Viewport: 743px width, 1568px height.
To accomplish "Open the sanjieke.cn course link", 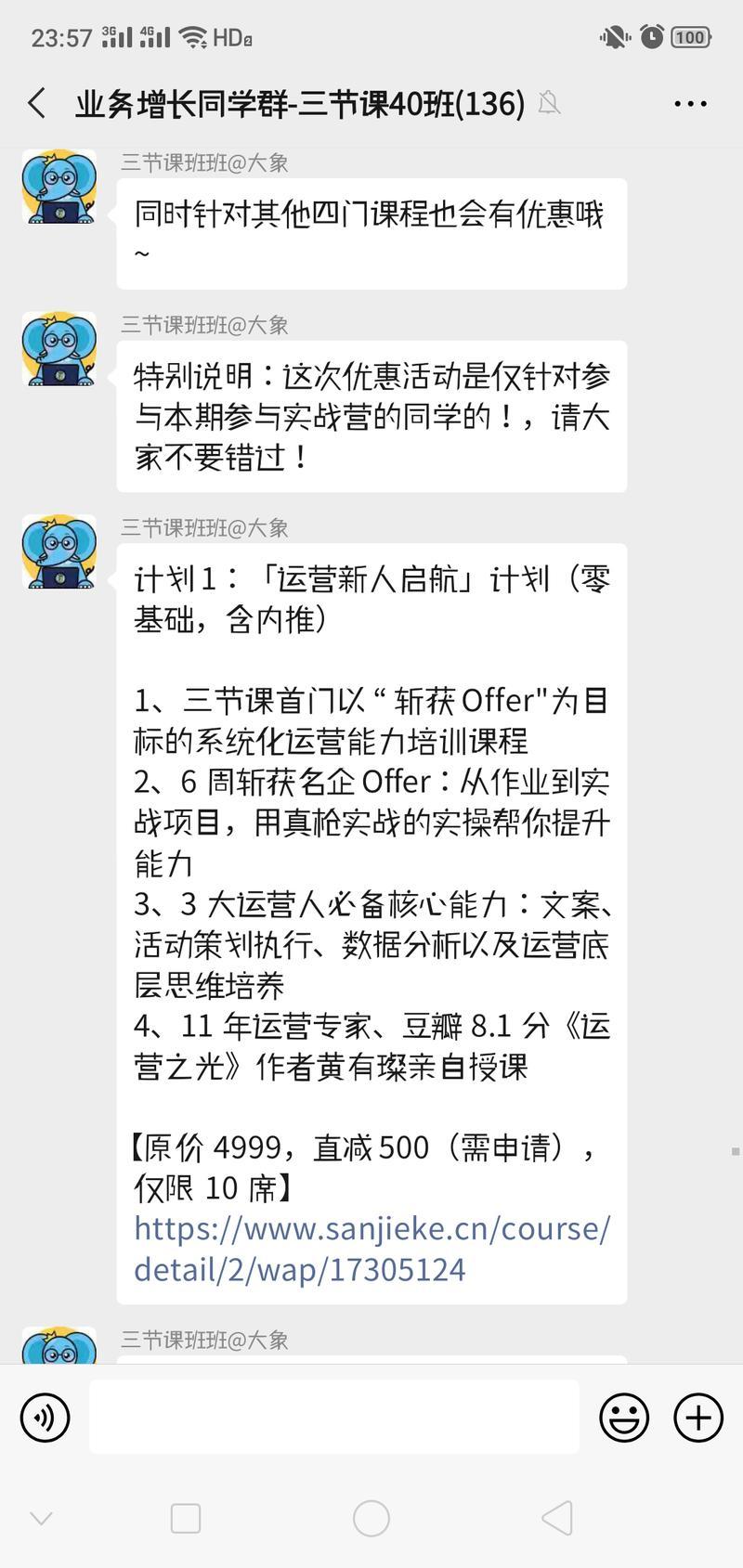I will tap(371, 1249).
